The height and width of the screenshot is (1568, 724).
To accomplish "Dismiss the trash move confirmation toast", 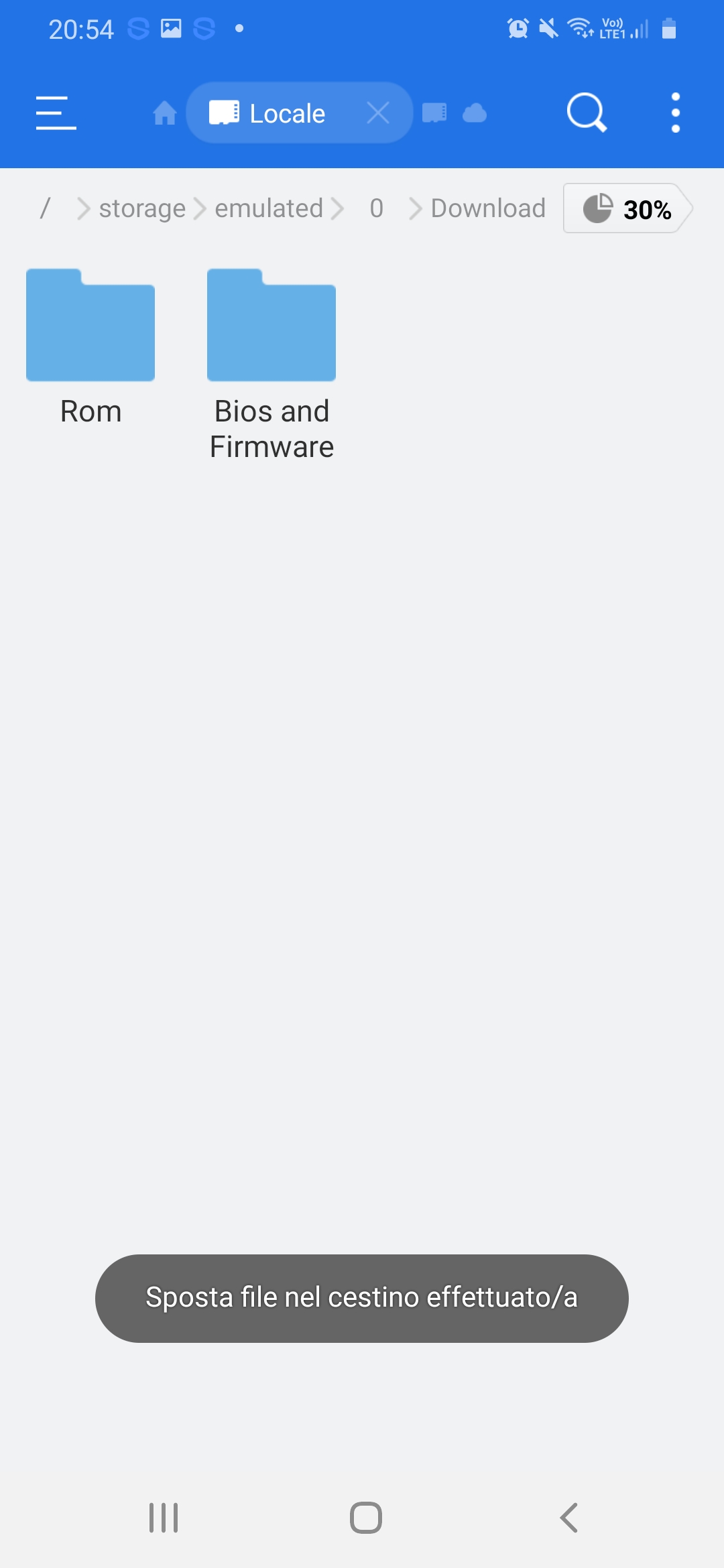I will pyautogui.click(x=362, y=1298).
